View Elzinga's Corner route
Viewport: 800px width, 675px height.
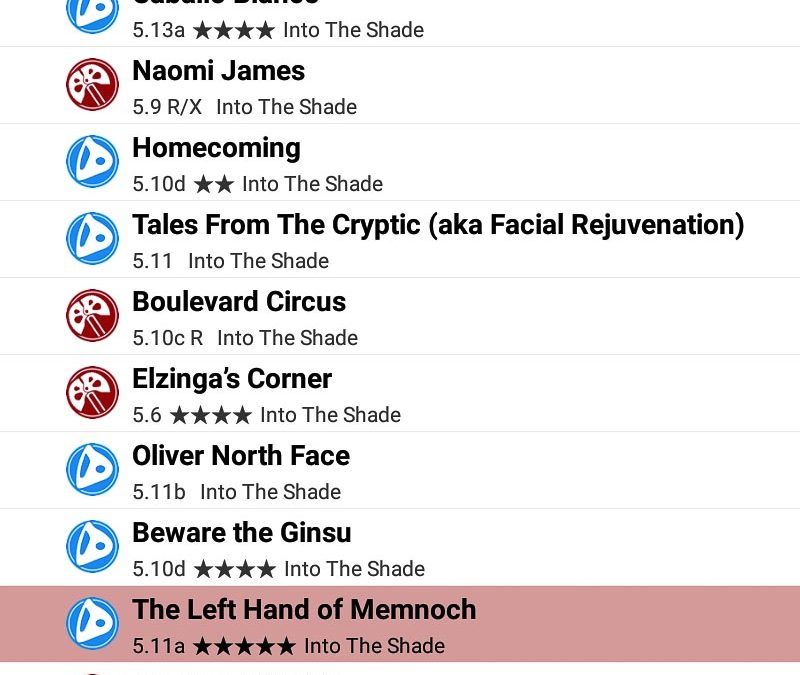click(x=400, y=394)
